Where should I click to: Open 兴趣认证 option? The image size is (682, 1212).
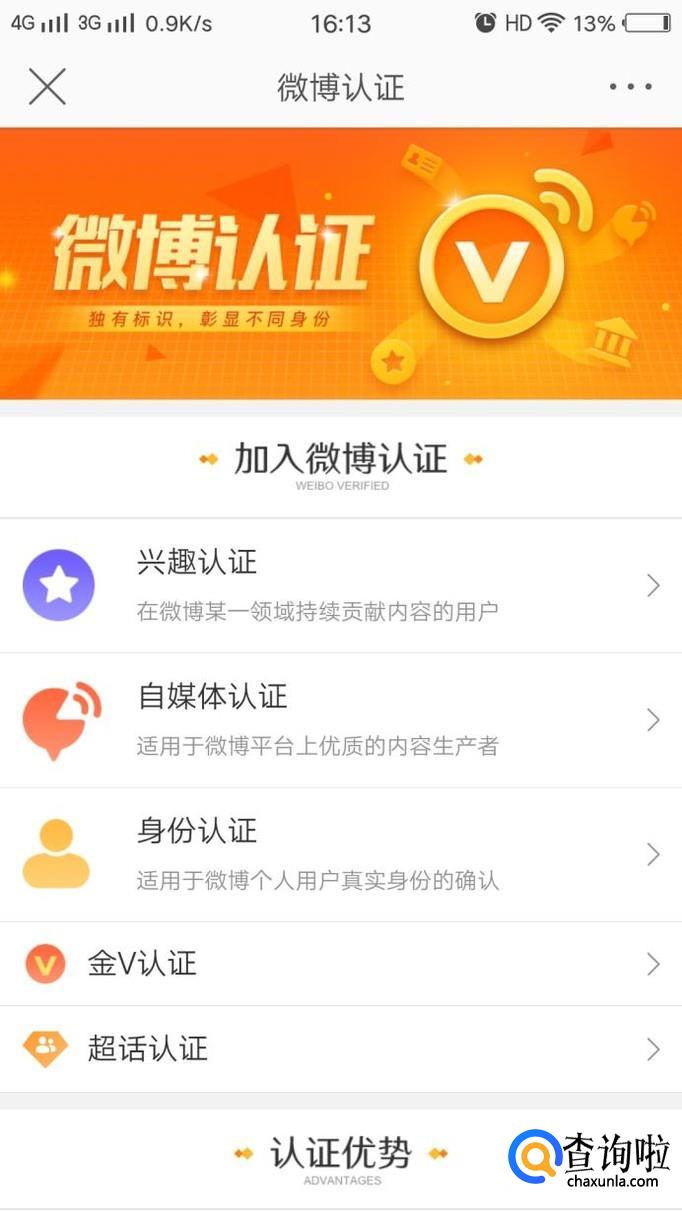pos(340,585)
